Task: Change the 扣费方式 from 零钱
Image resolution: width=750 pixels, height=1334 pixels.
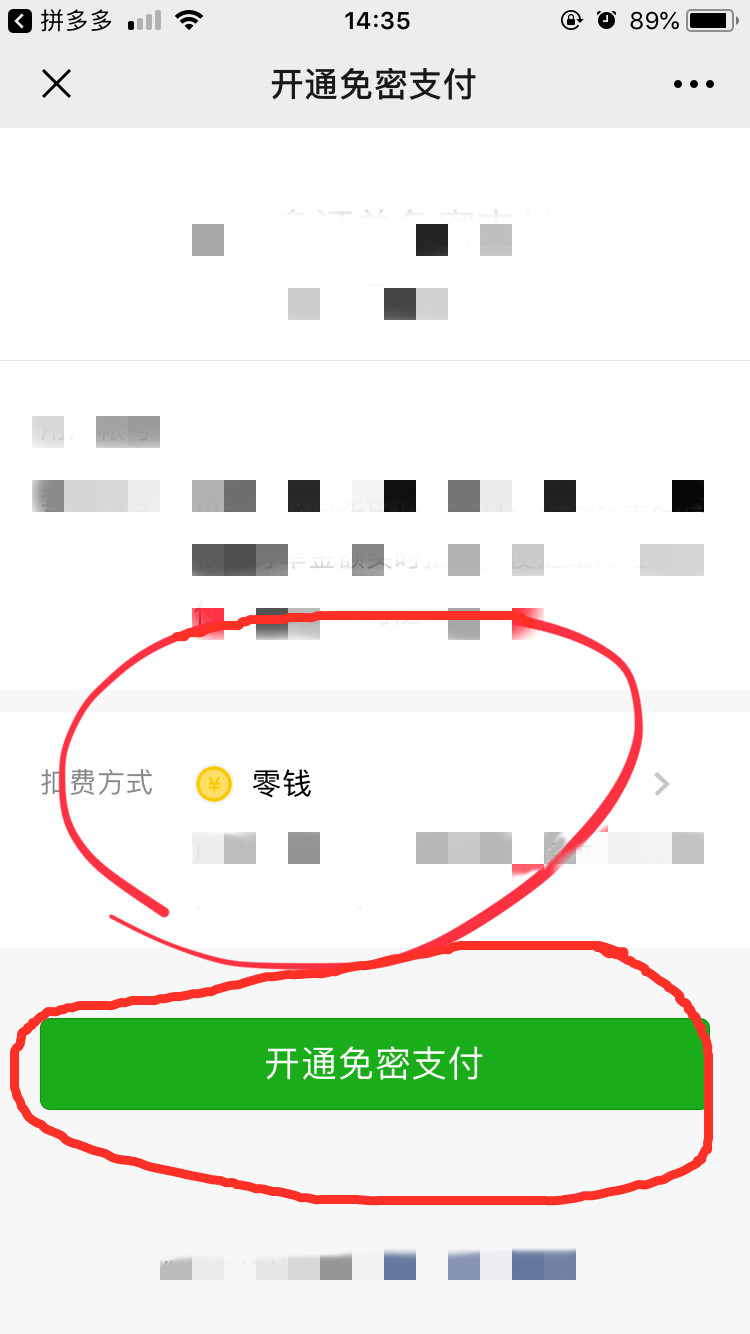Action: [660, 784]
